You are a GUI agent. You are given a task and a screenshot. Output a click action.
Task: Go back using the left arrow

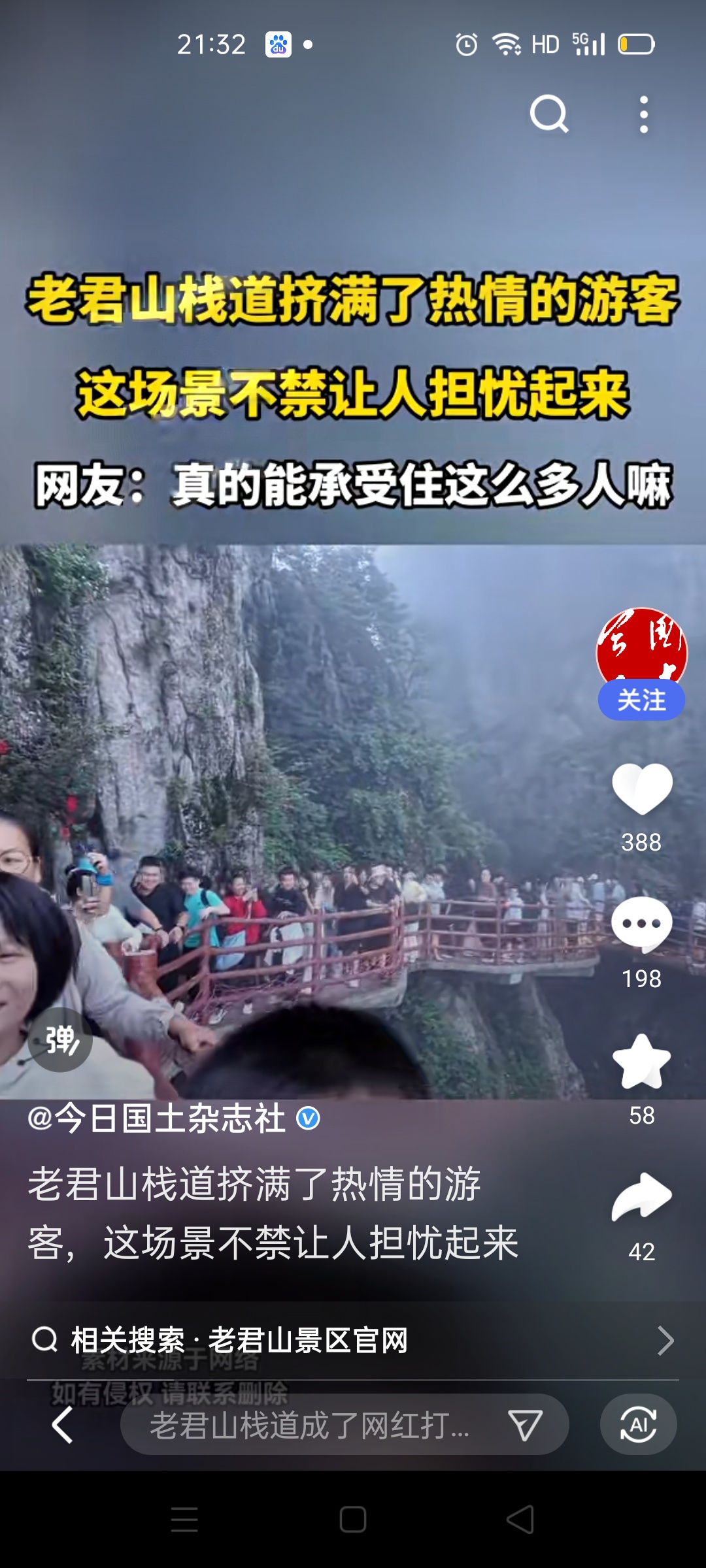coord(63,1425)
